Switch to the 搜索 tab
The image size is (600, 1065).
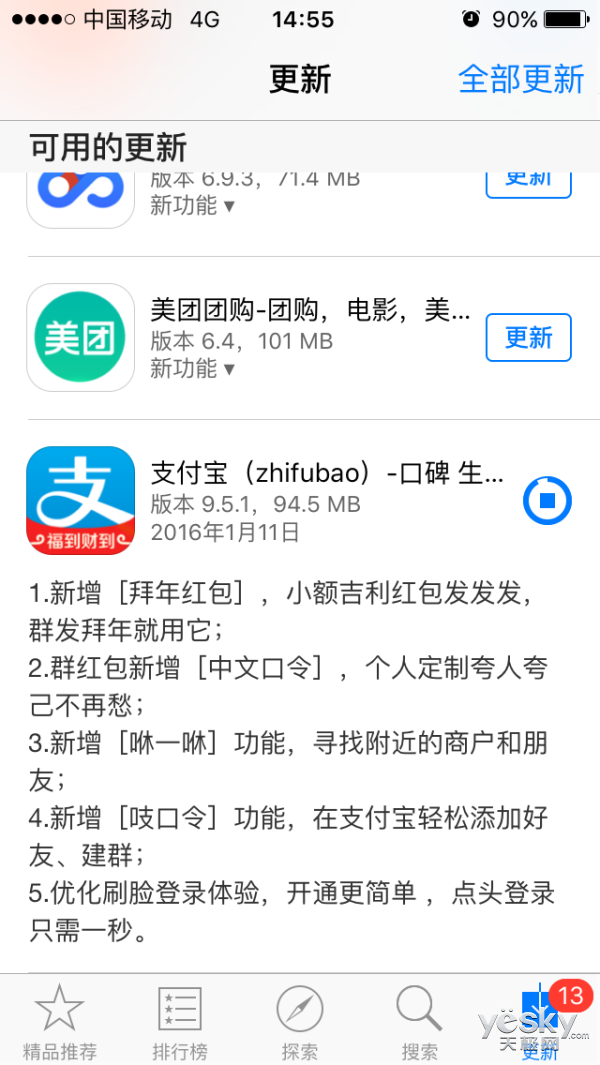click(x=419, y=1020)
